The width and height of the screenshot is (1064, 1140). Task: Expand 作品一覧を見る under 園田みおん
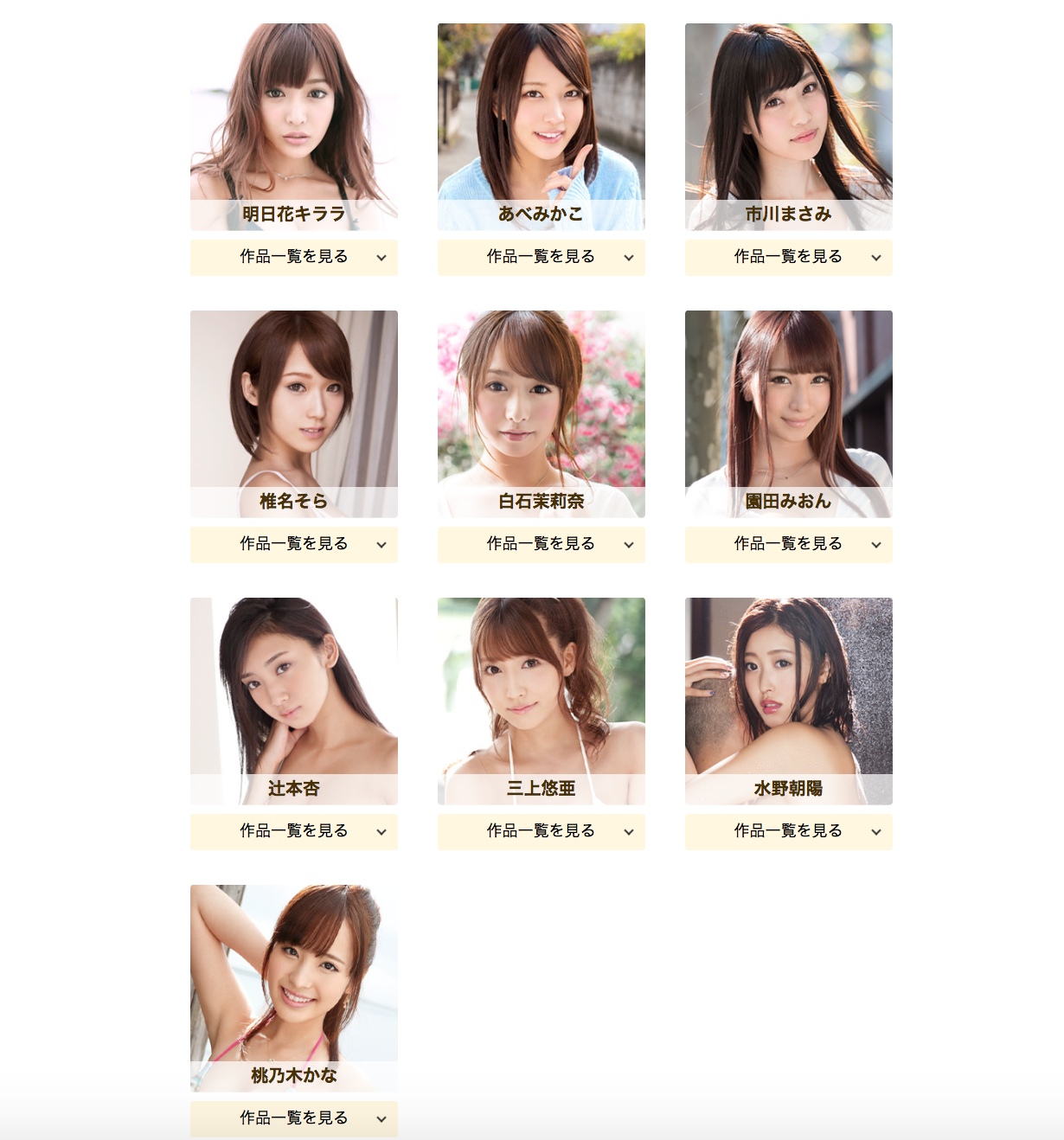[789, 545]
